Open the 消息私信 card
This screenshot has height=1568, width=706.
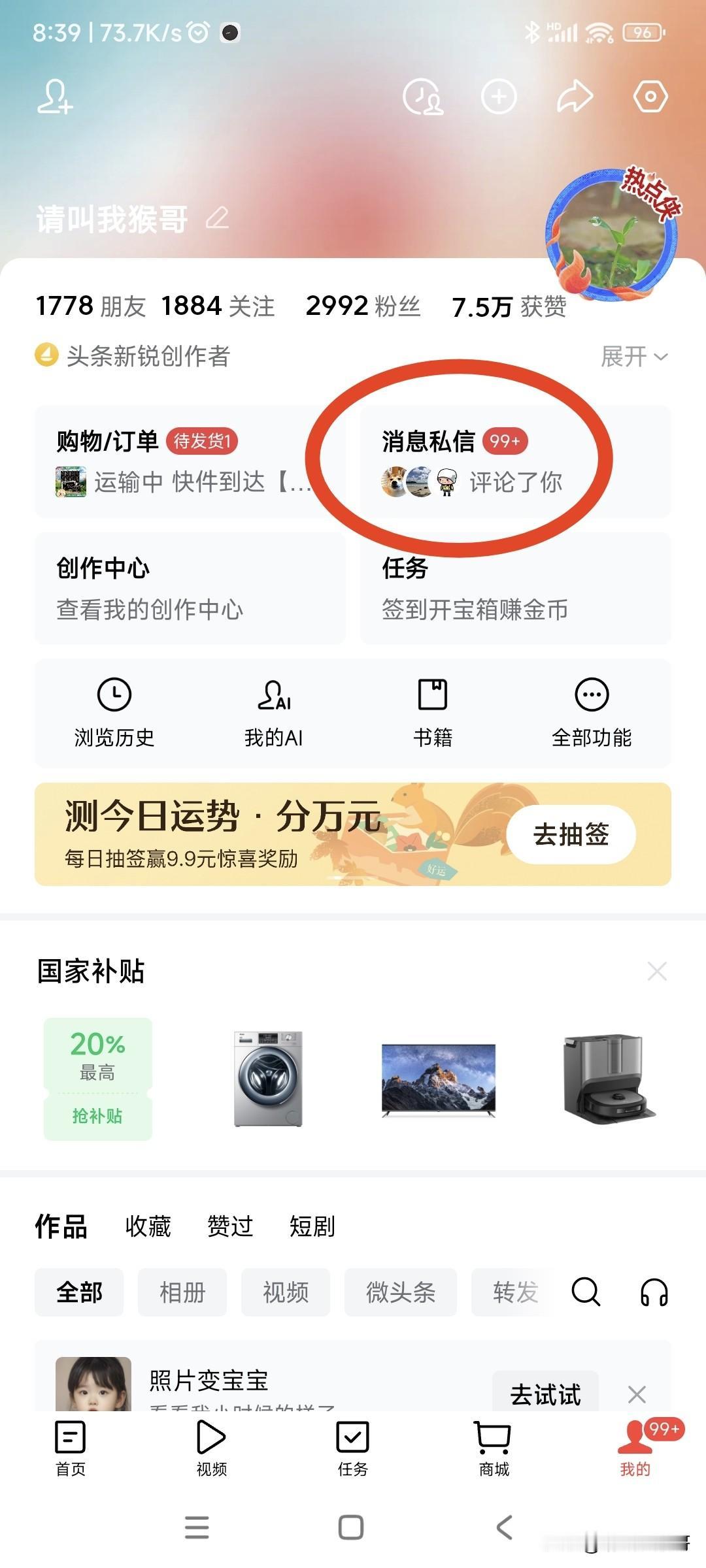pos(515,461)
